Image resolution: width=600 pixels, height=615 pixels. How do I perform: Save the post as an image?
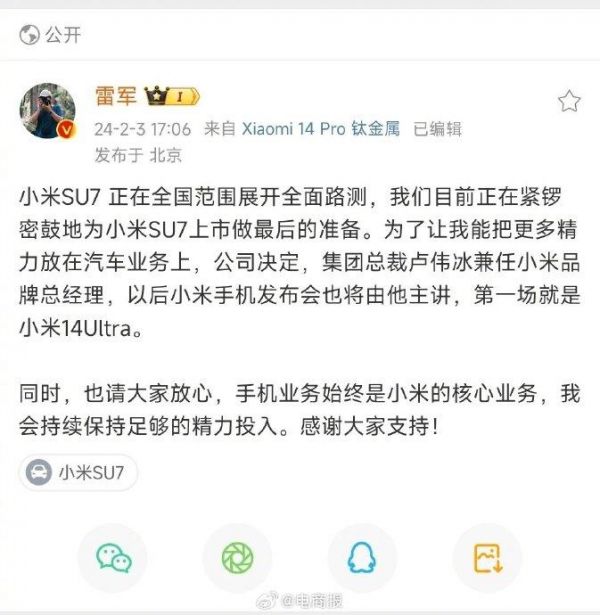point(487,557)
